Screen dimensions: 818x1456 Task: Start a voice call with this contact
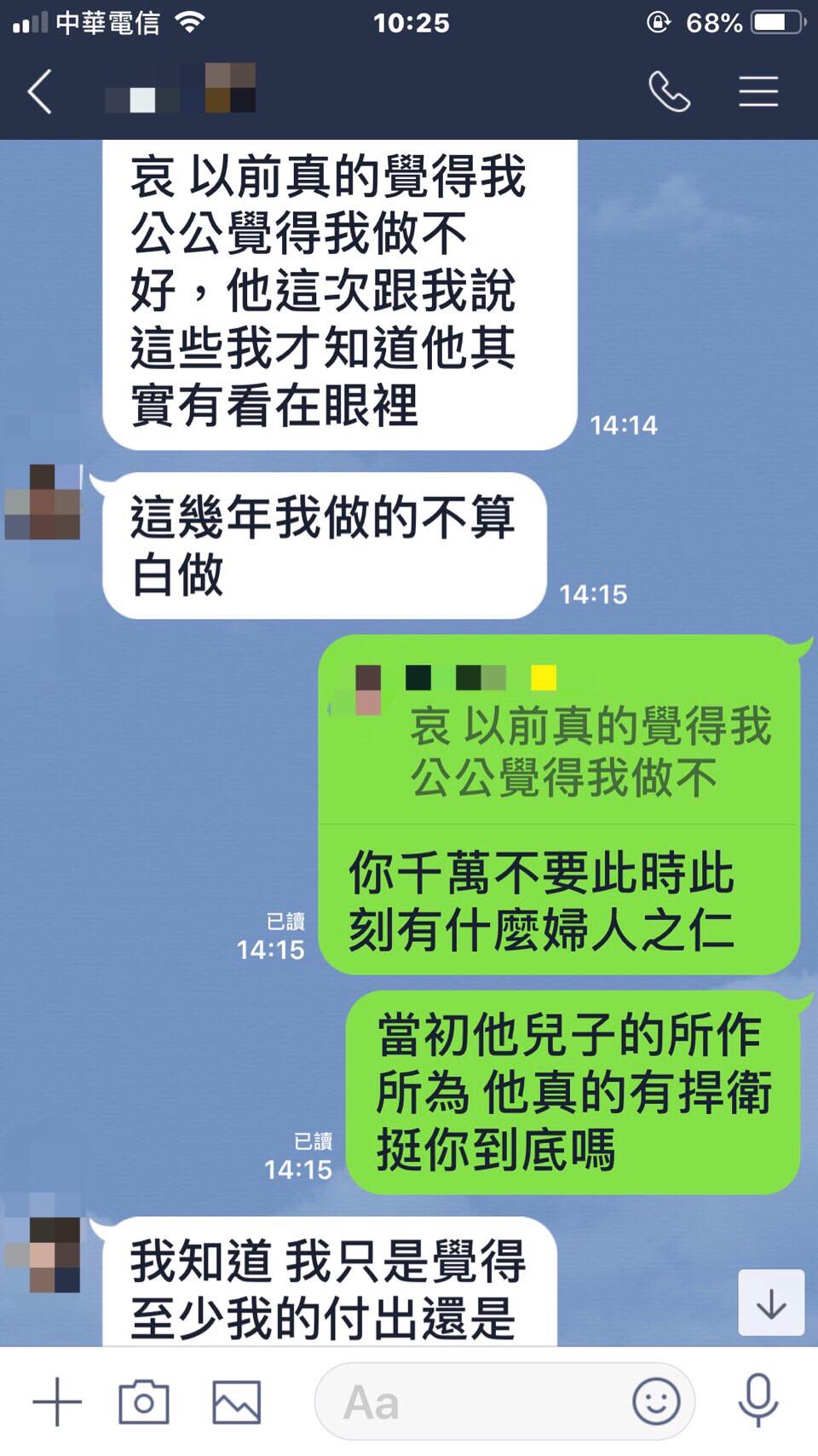(x=669, y=91)
